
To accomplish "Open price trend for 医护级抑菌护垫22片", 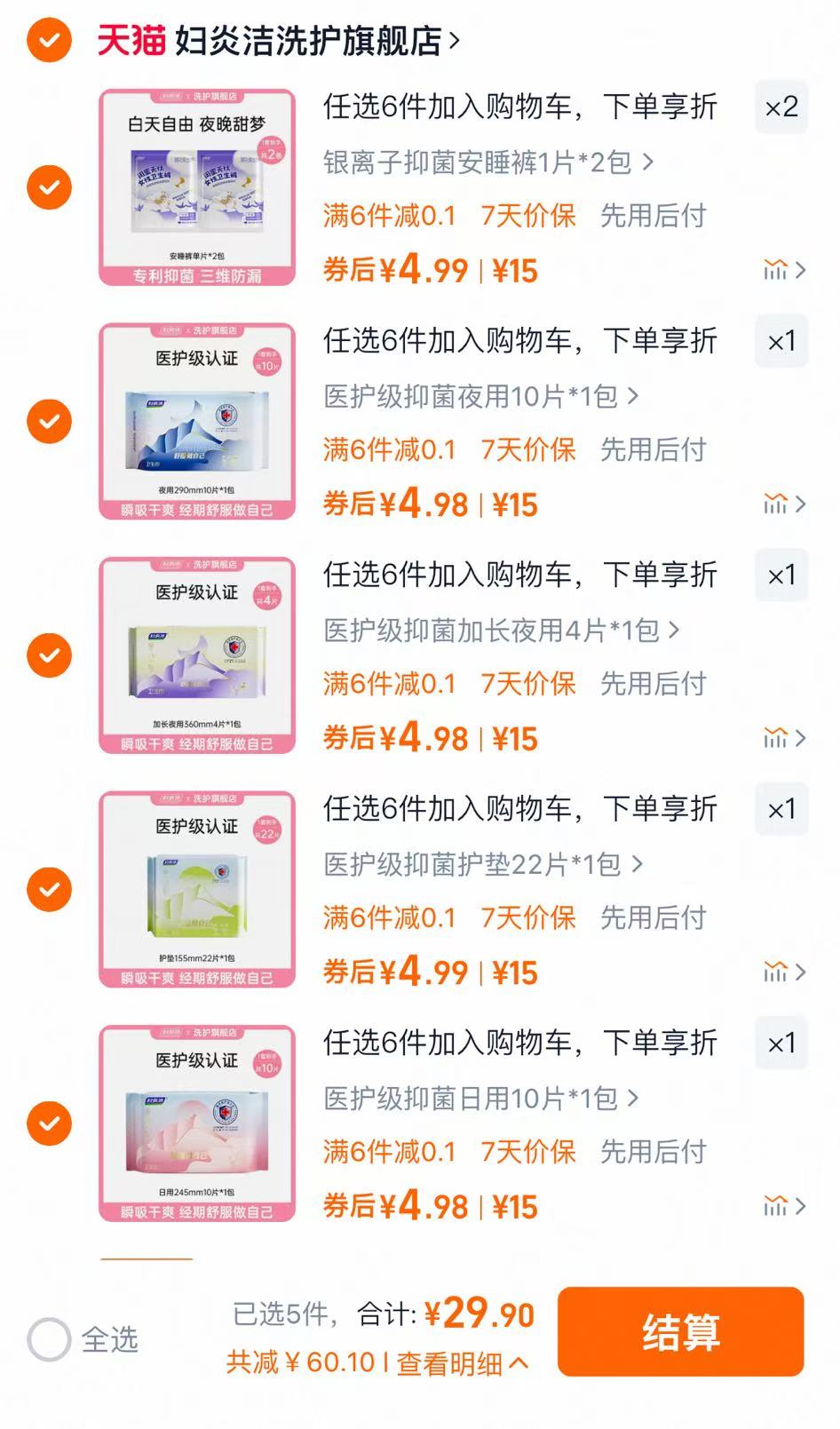I will point(775,972).
